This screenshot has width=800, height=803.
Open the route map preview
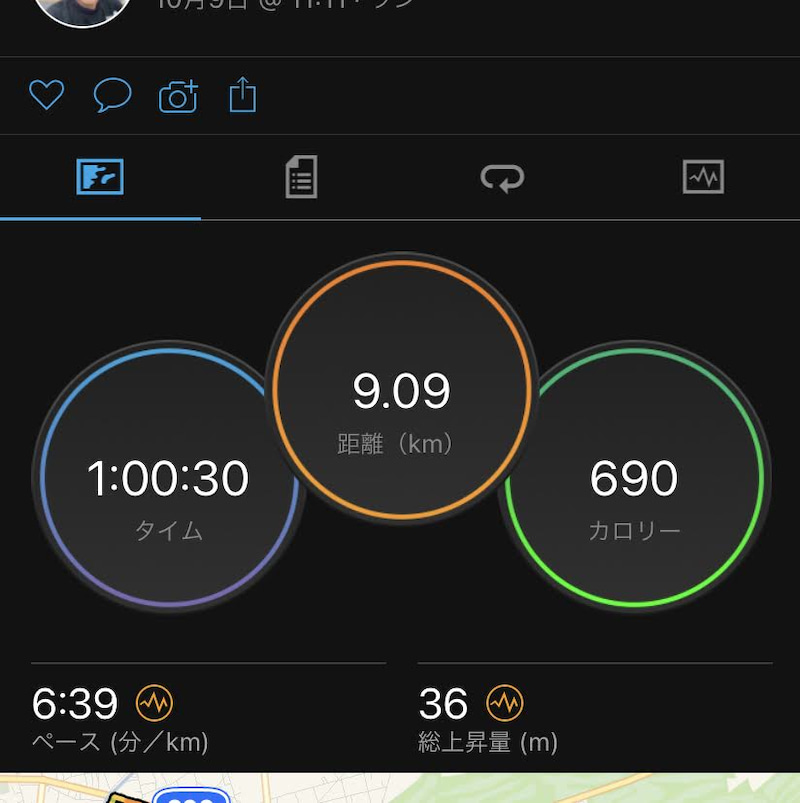click(x=400, y=788)
